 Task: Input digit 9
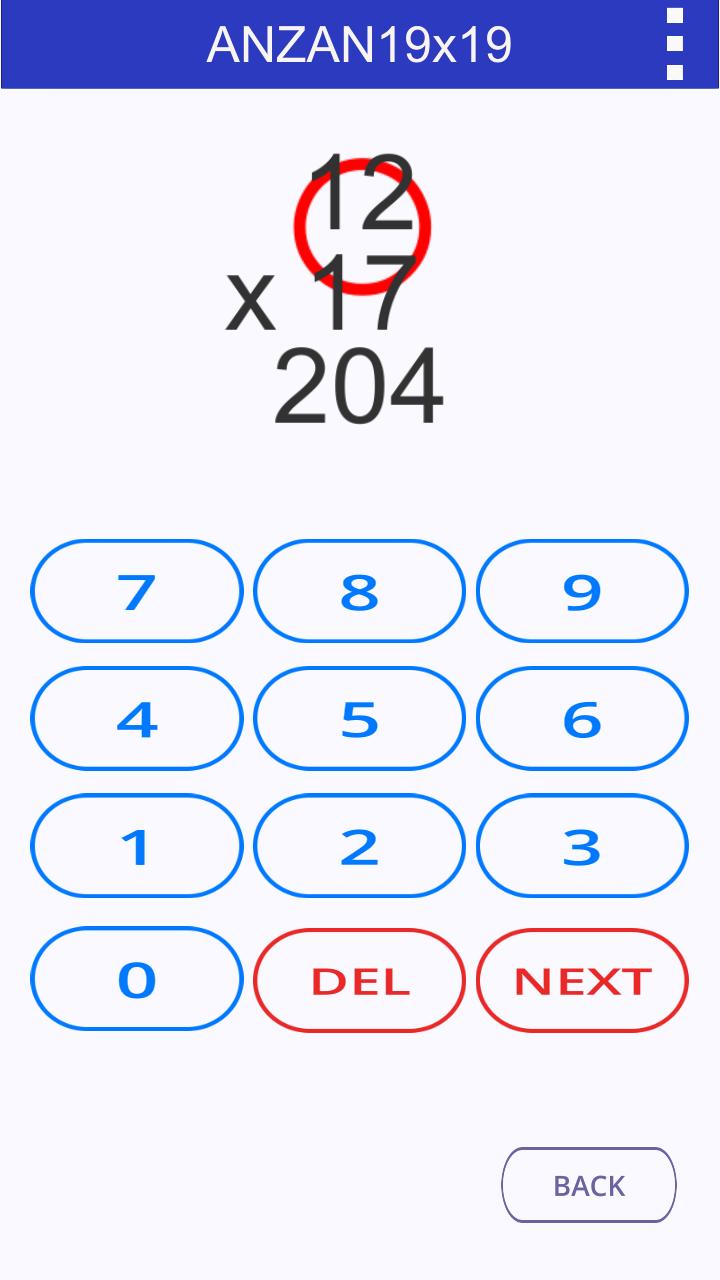pos(582,591)
